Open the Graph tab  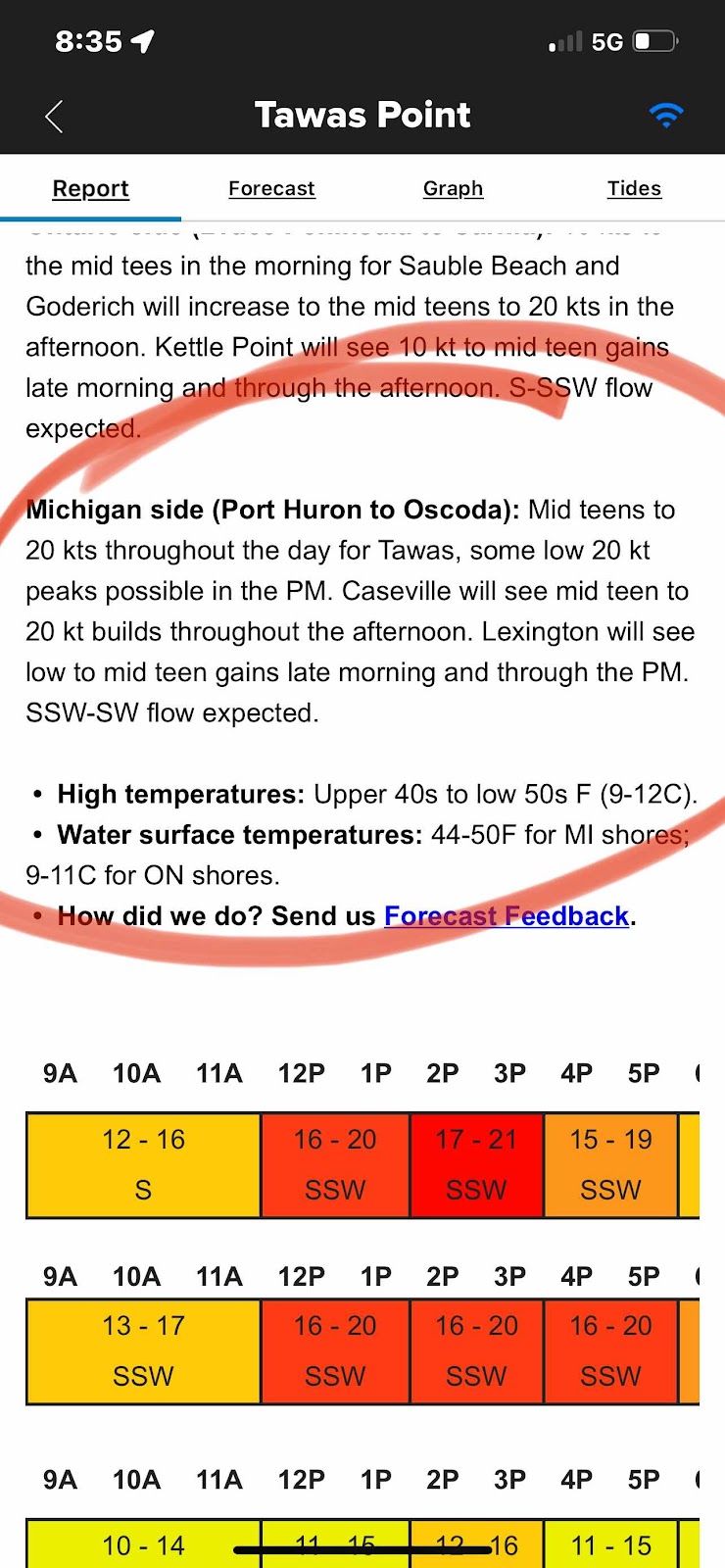(x=453, y=188)
